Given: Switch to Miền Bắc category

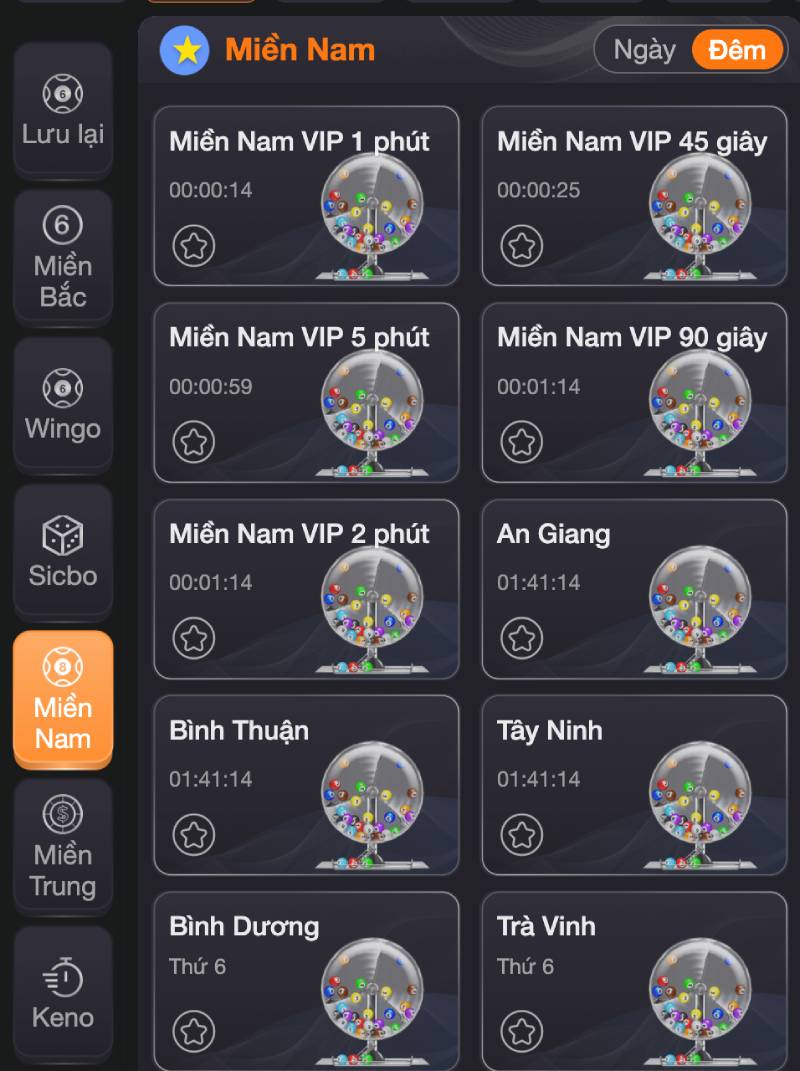Looking at the screenshot, I should (x=63, y=258).
